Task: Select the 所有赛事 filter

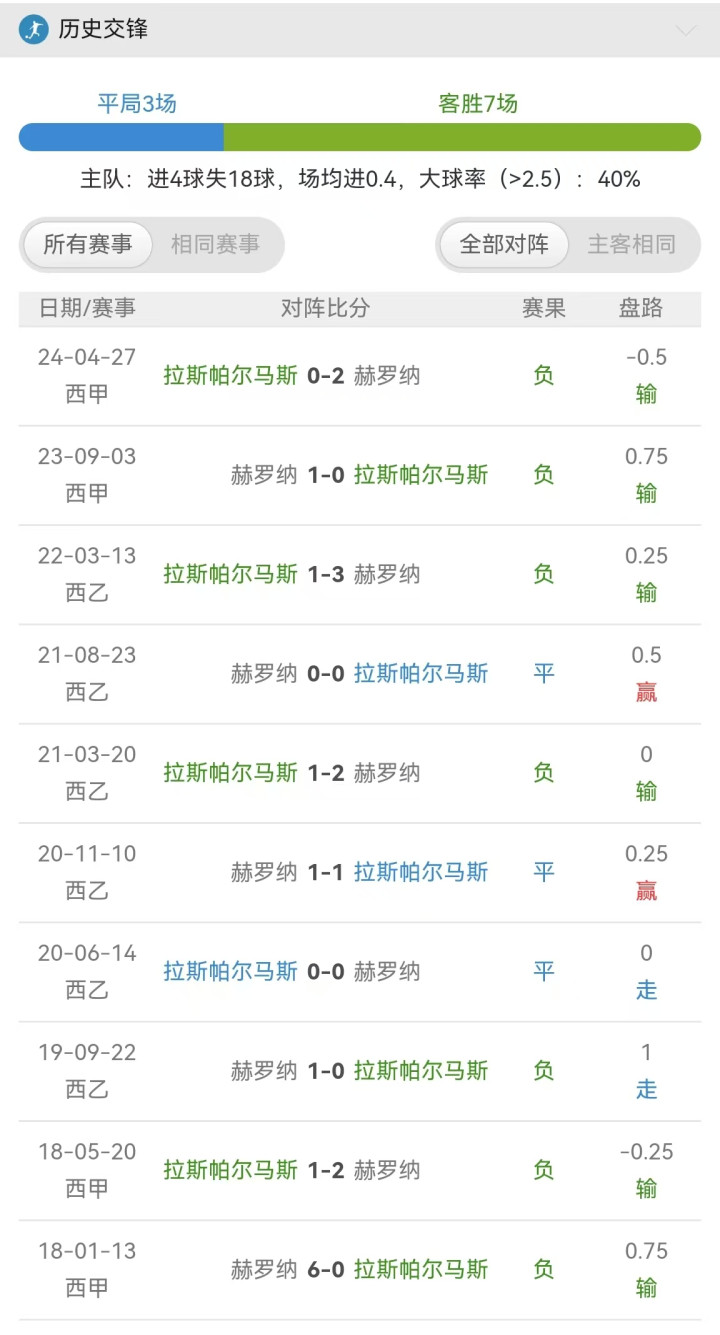Action: click(x=88, y=244)
